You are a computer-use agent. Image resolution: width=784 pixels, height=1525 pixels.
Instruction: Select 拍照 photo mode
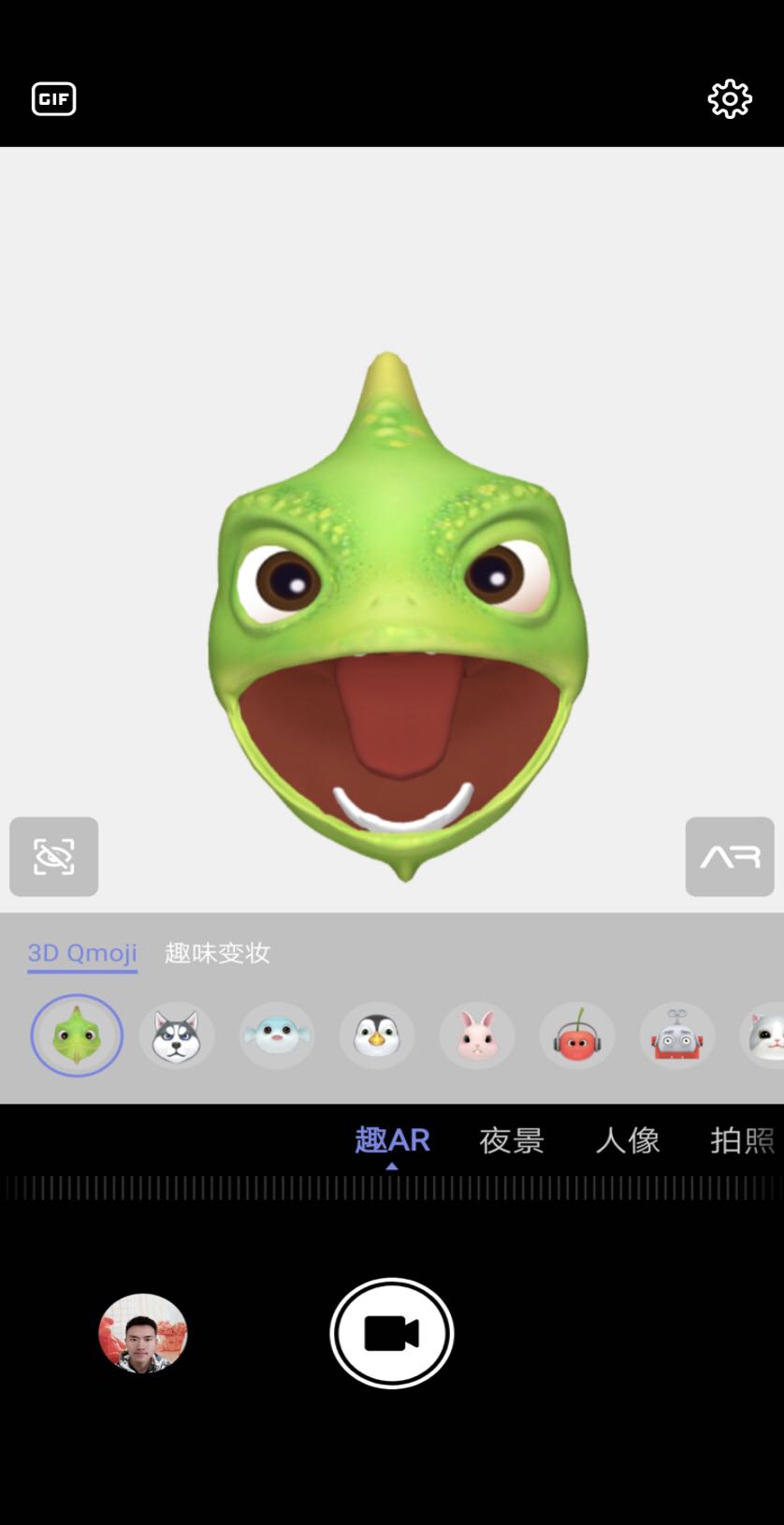(742, 1141)
